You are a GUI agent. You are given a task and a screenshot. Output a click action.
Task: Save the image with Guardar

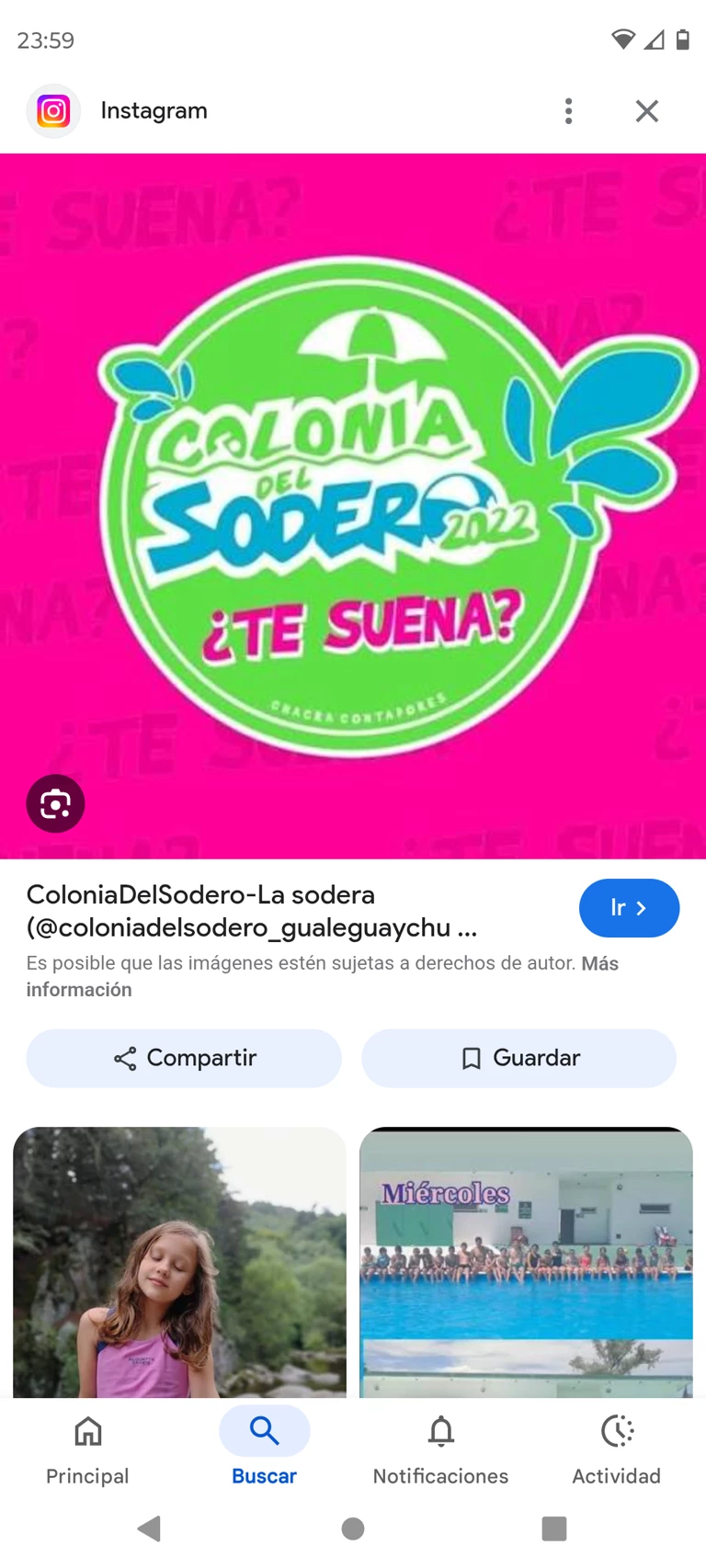coord(519,1058)
